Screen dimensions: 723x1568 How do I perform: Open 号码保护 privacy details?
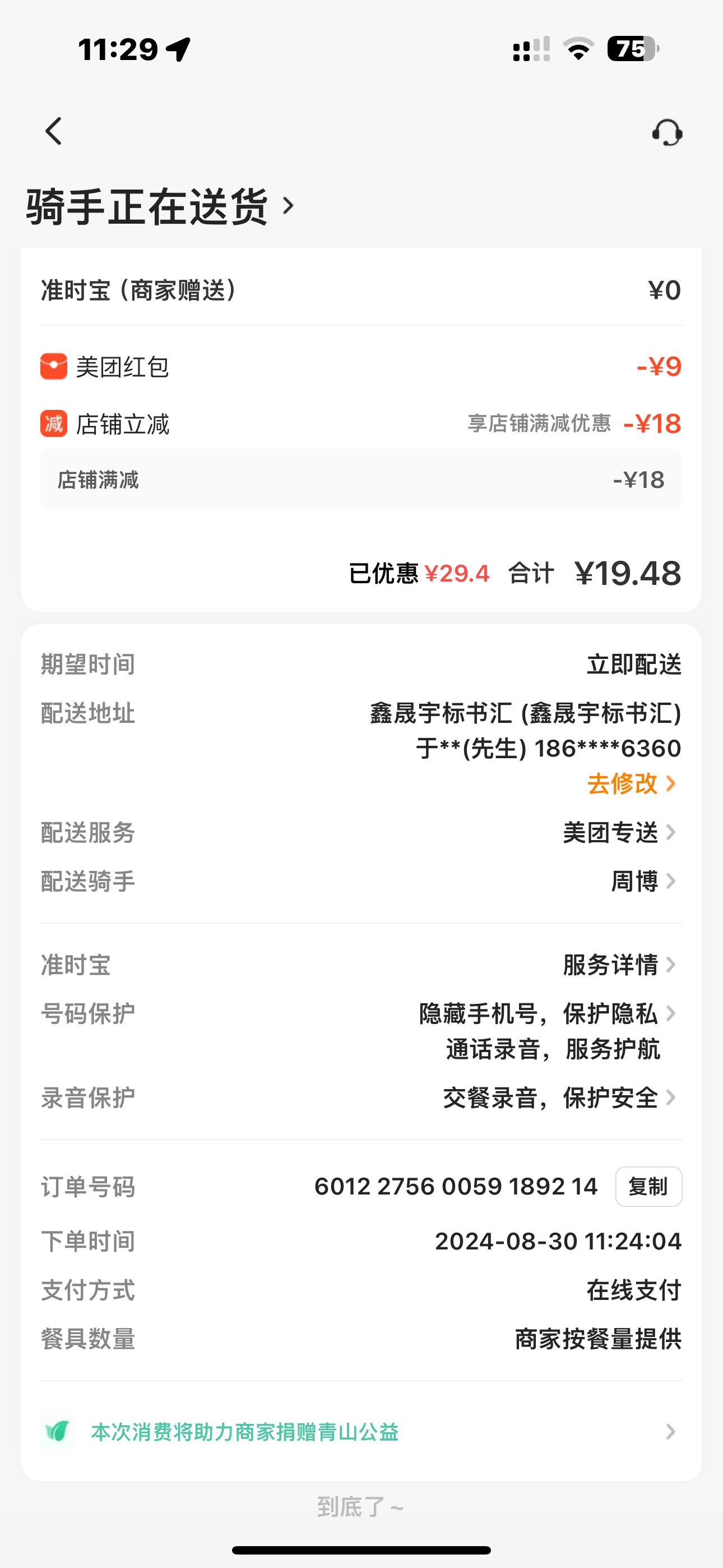548,1014
